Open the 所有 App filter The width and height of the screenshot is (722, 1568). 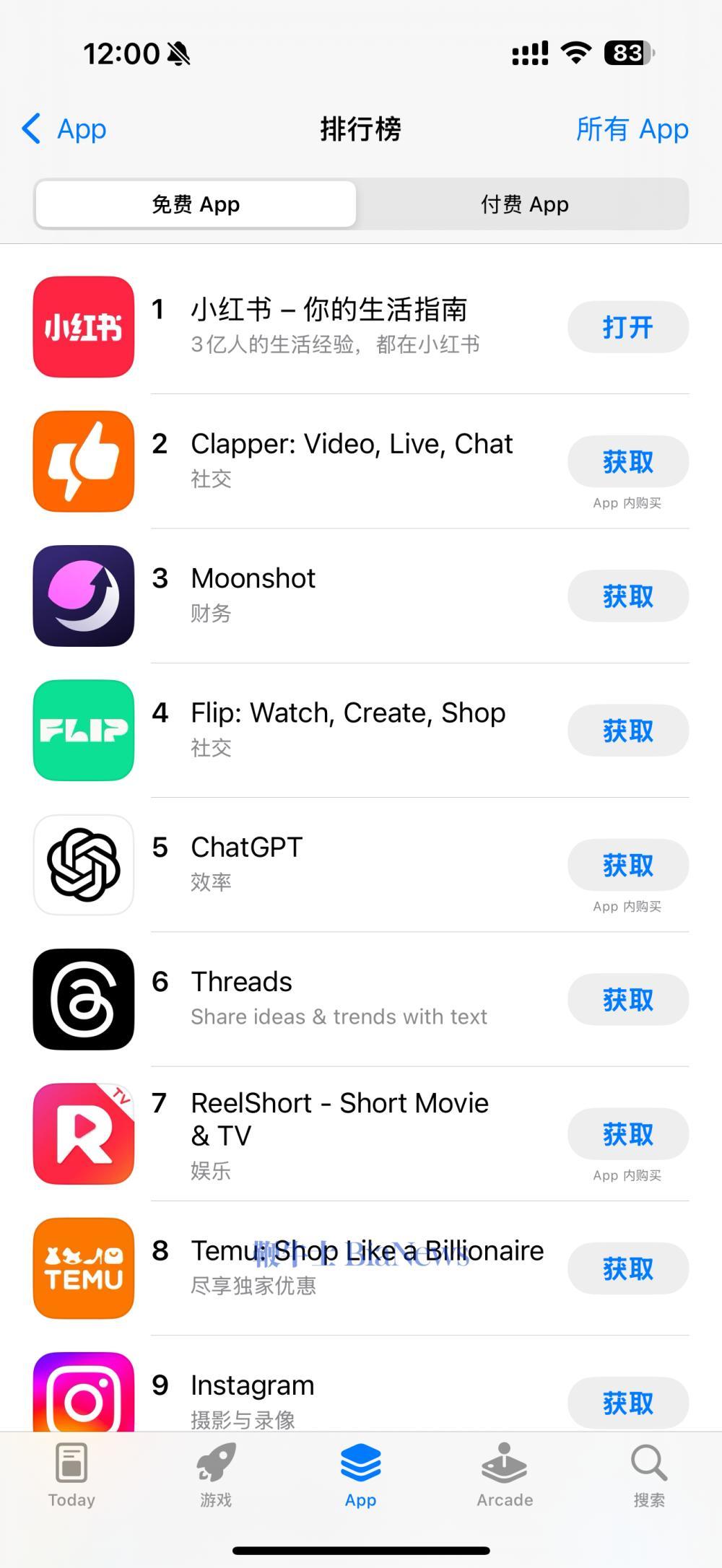[632, 129]
